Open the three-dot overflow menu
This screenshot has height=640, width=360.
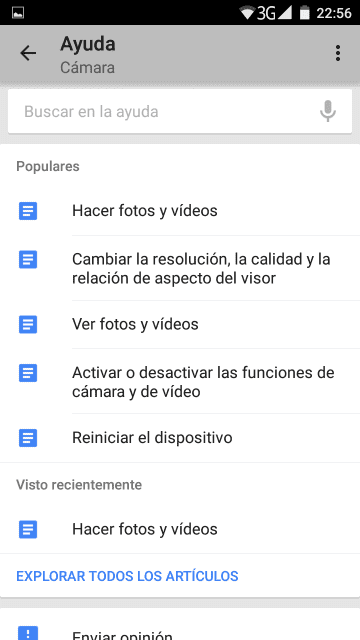click(338, 53)
